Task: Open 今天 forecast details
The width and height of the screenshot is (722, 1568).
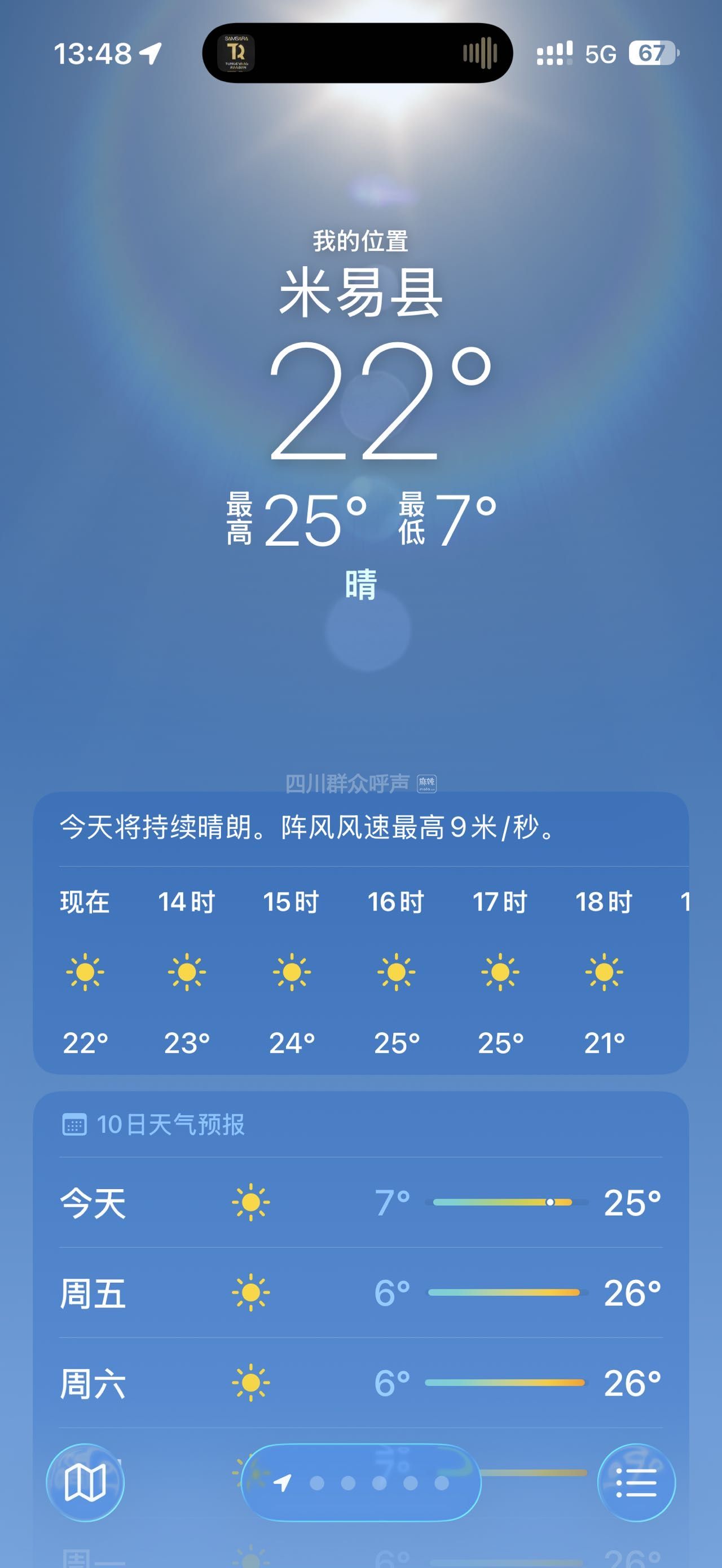Action: coord(360,1203)
